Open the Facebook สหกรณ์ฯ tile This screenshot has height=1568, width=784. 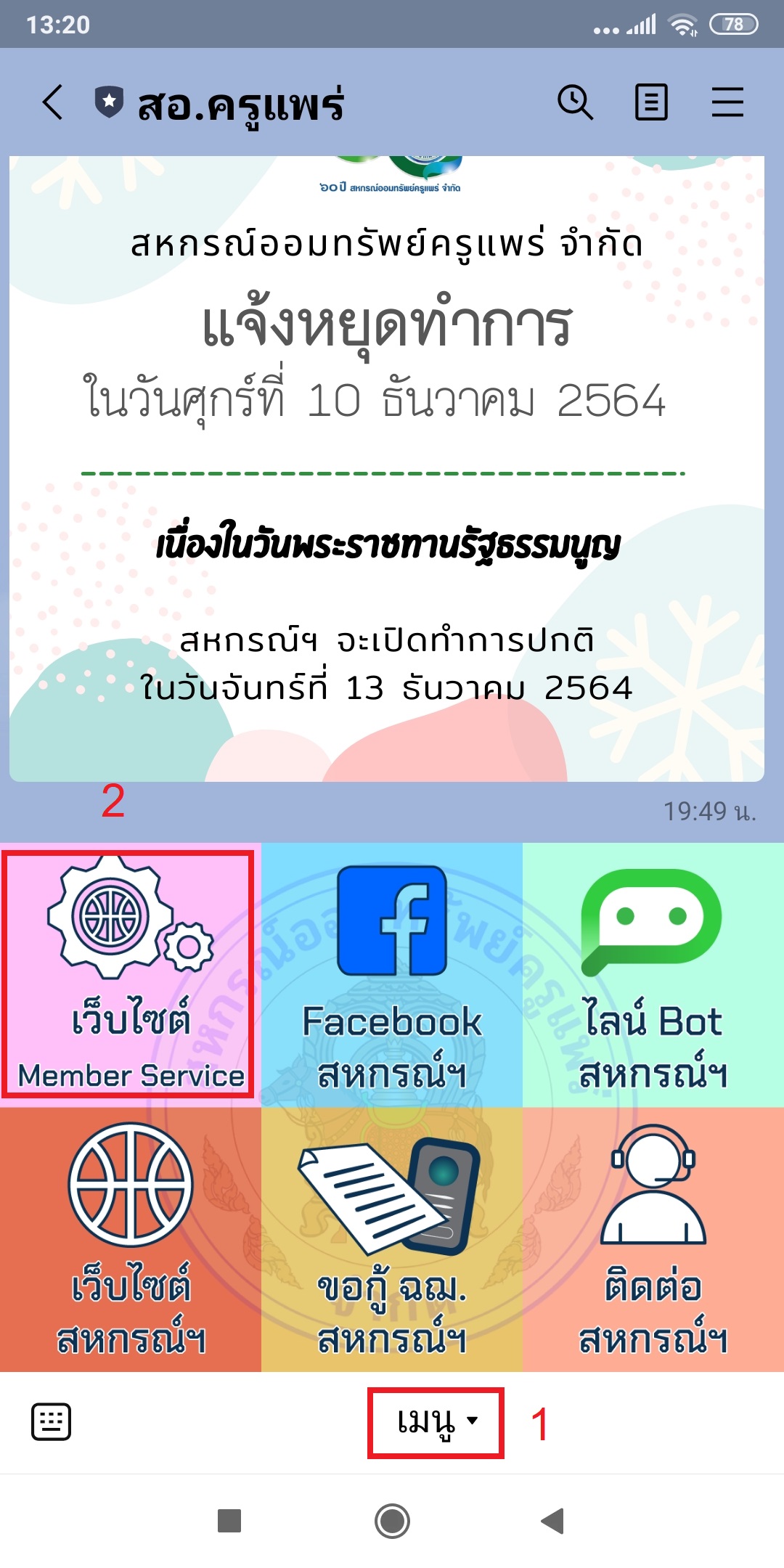coord(392,974)
